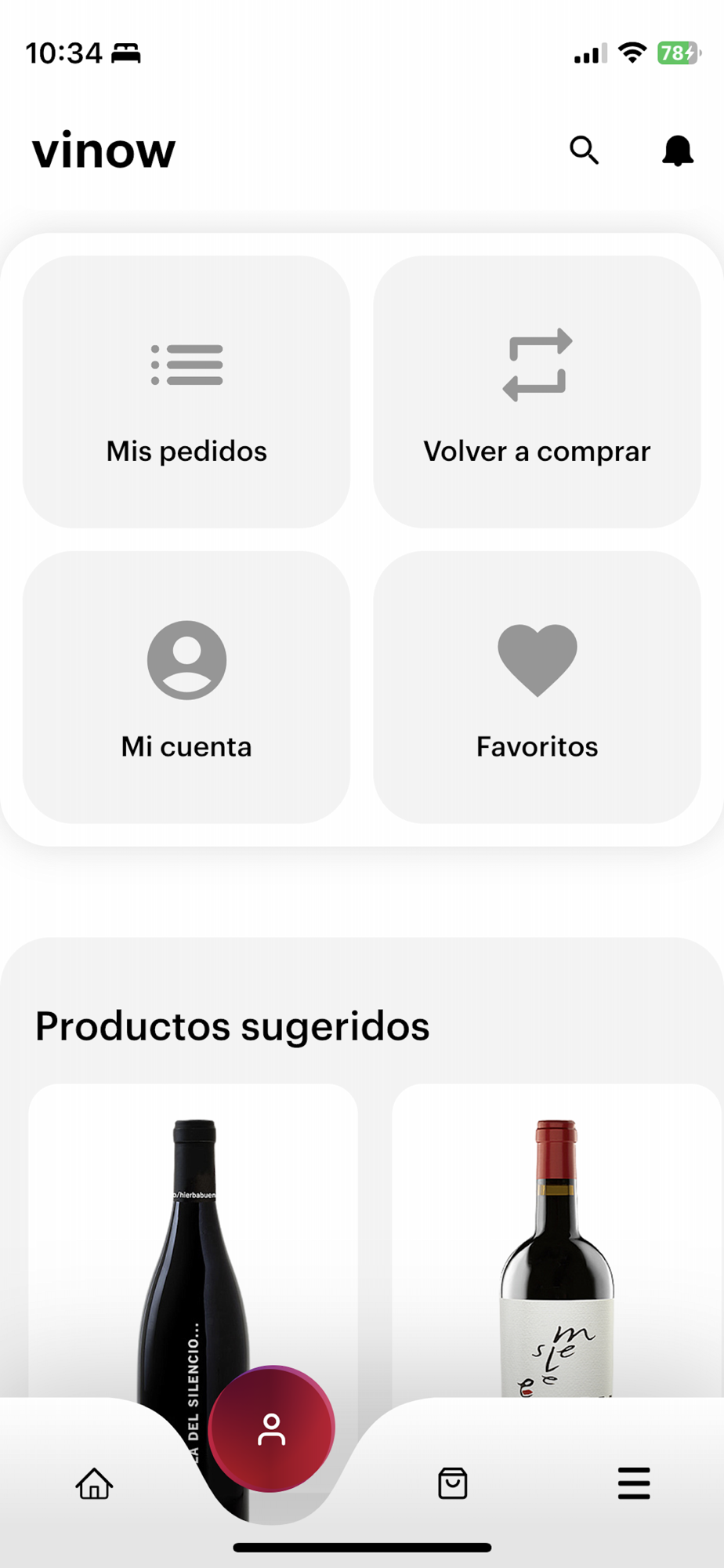Select Volver a comprar
Screen dimensions: 724x1568
[537, 392]
